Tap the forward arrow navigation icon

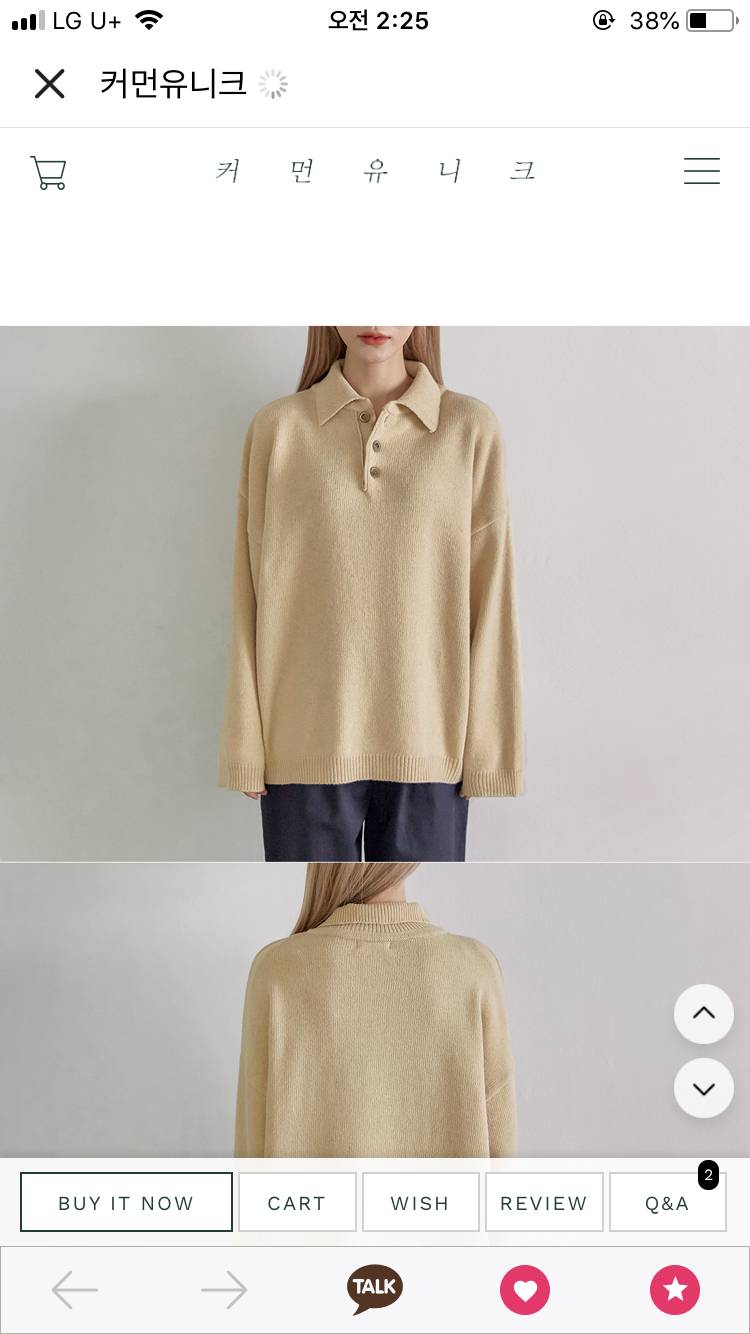[224, 1289]
